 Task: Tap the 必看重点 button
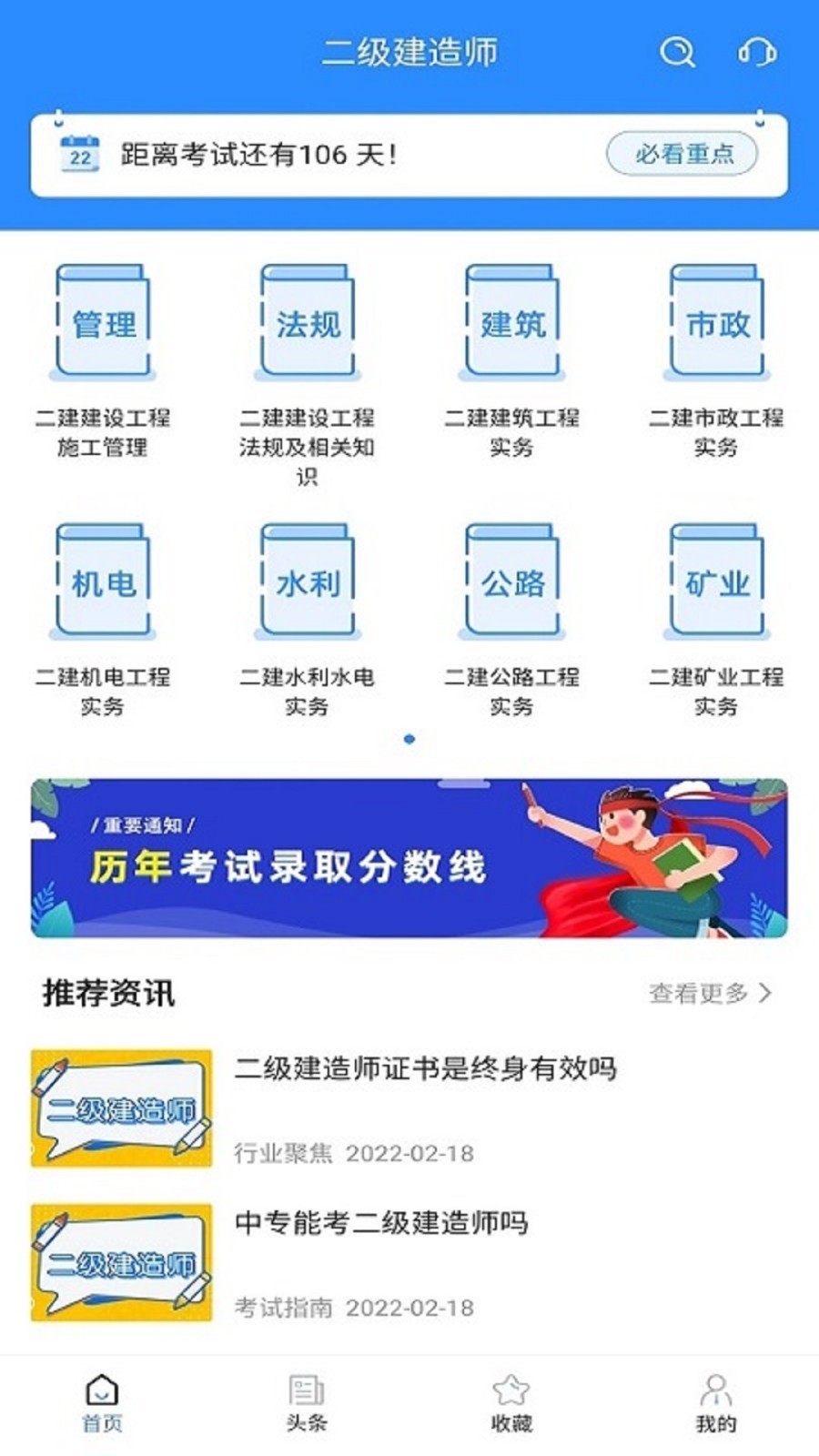pos(682,154)
